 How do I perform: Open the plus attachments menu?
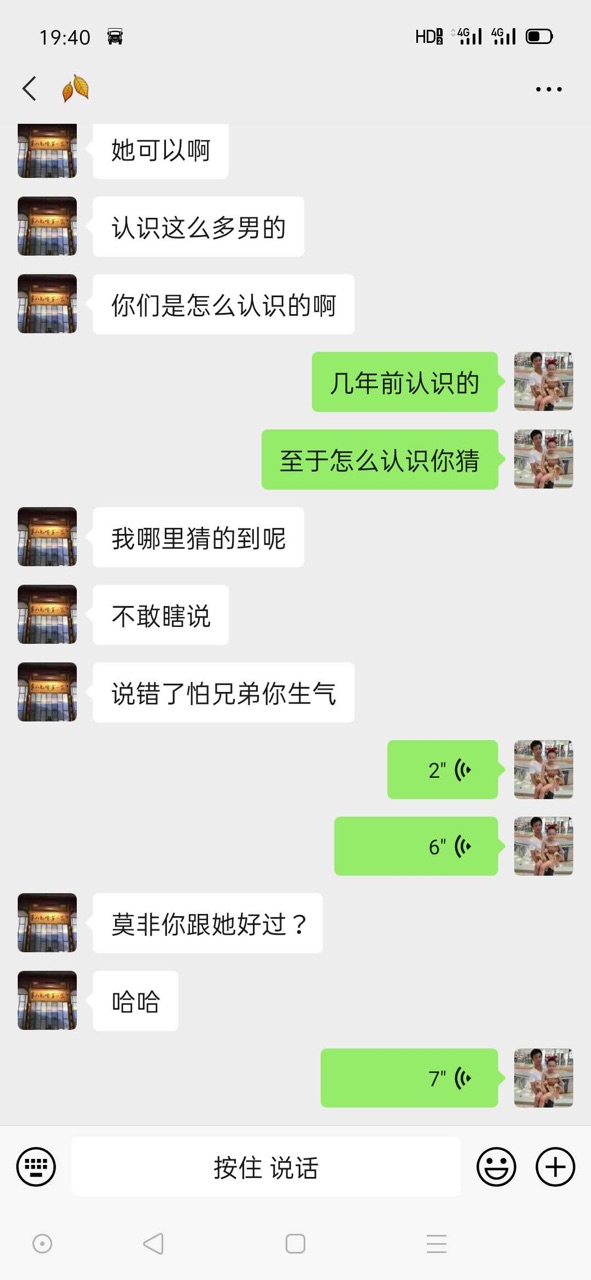tap(555, 1166)
